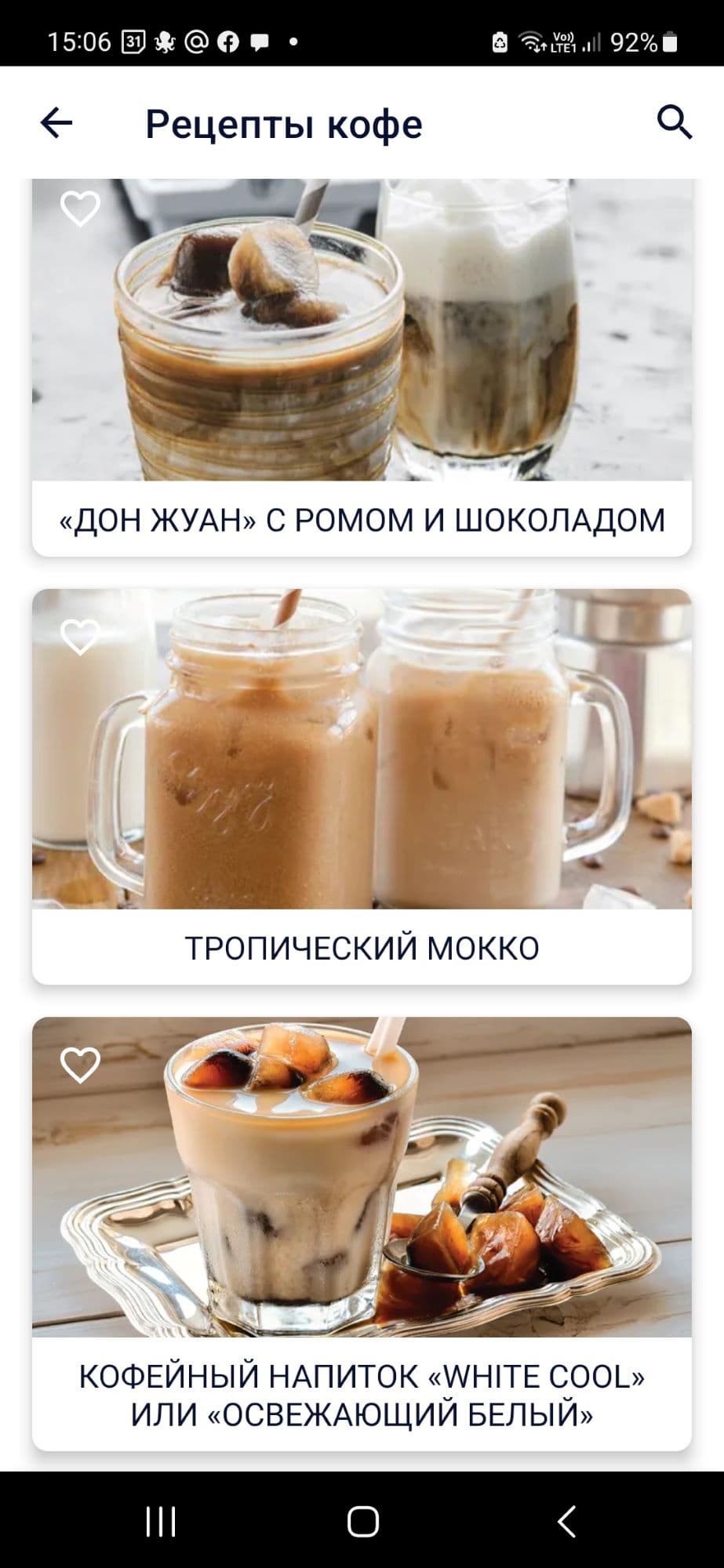Open the search in coffee recipes
Screen dimensions: 724x1568
point(674,122)
